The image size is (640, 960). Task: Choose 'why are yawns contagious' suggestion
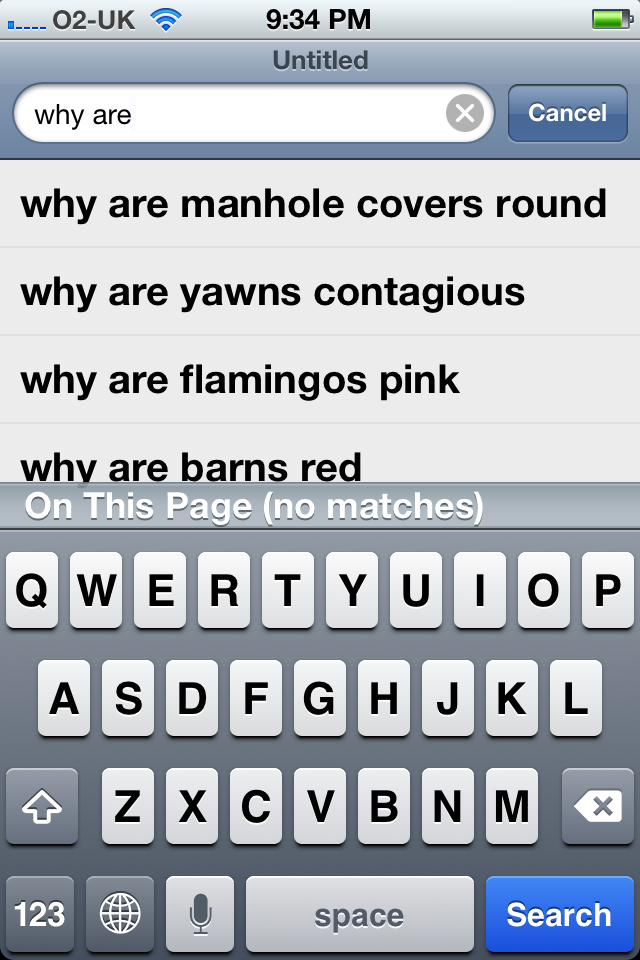tap(272, 292)
